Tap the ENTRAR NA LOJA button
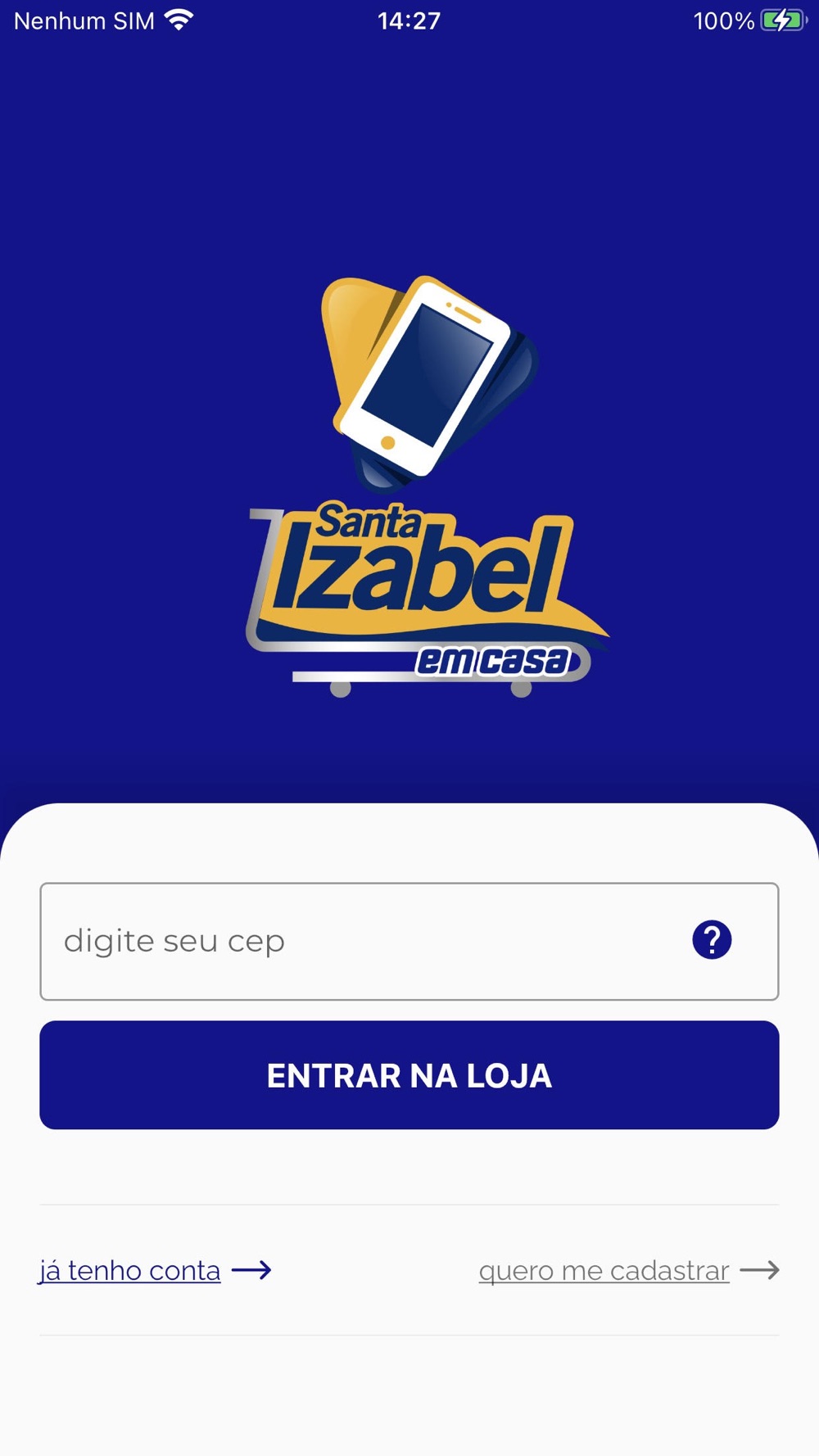 coord(409,1074)
